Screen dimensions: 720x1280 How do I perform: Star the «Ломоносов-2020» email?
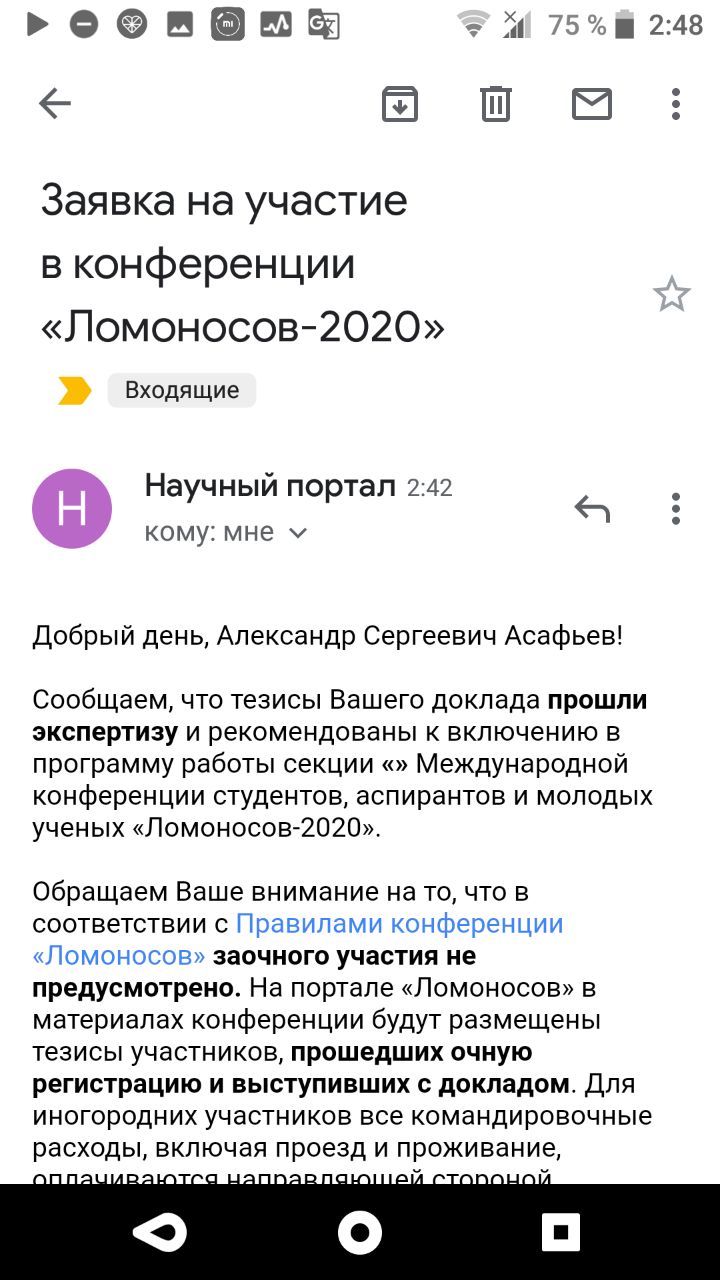(x=671, y=295)
